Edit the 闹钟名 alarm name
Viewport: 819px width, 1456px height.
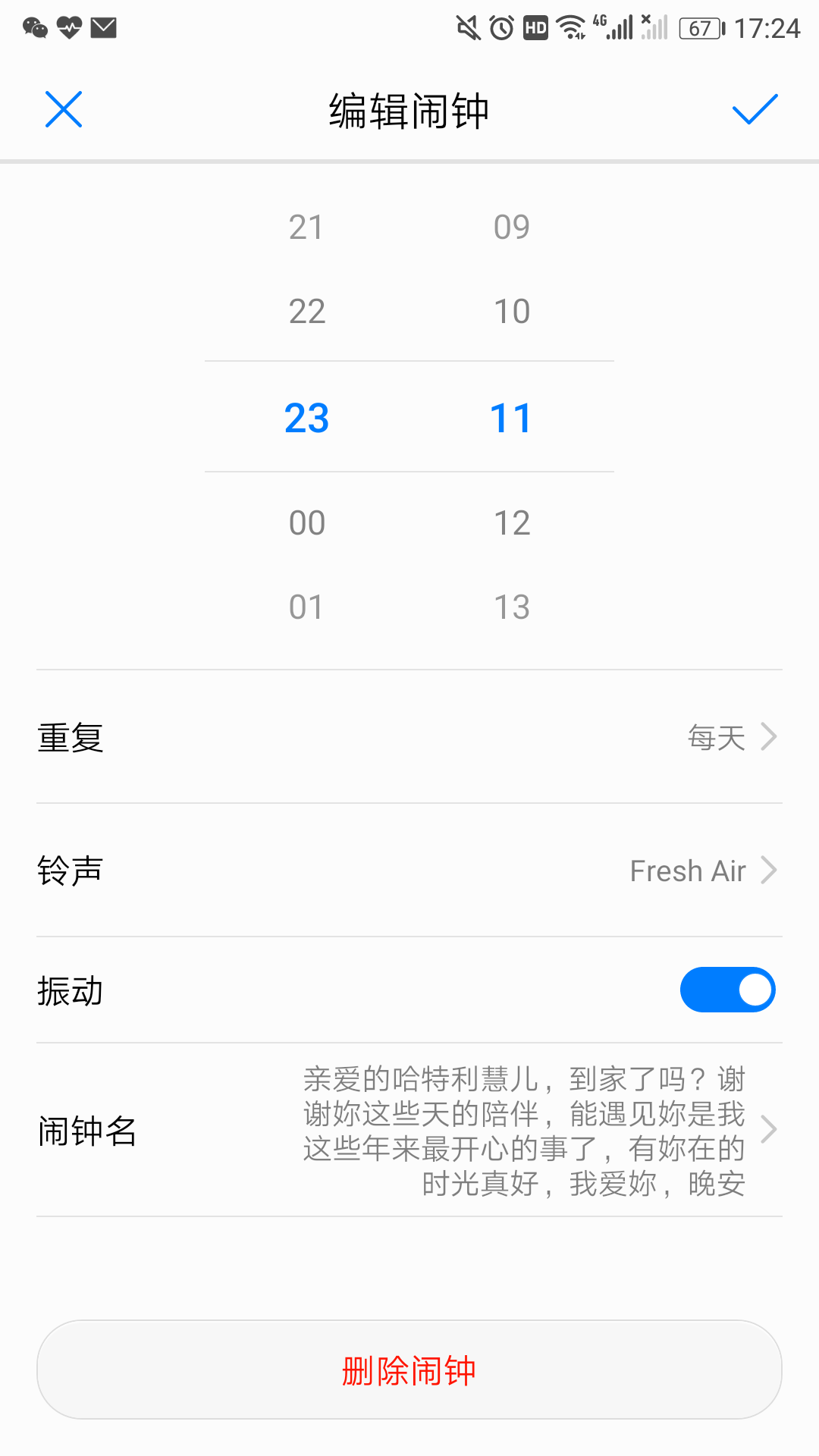pyautogui.click(x=409, y=1130)
